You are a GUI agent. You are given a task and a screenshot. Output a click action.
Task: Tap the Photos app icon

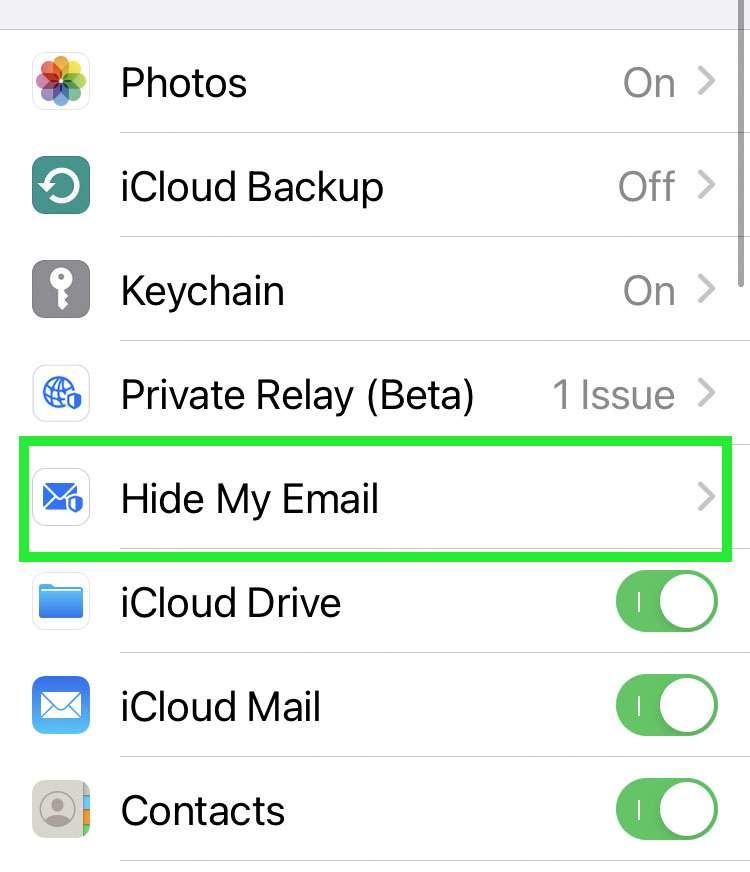pyautogui.click(x=61, y=82)
